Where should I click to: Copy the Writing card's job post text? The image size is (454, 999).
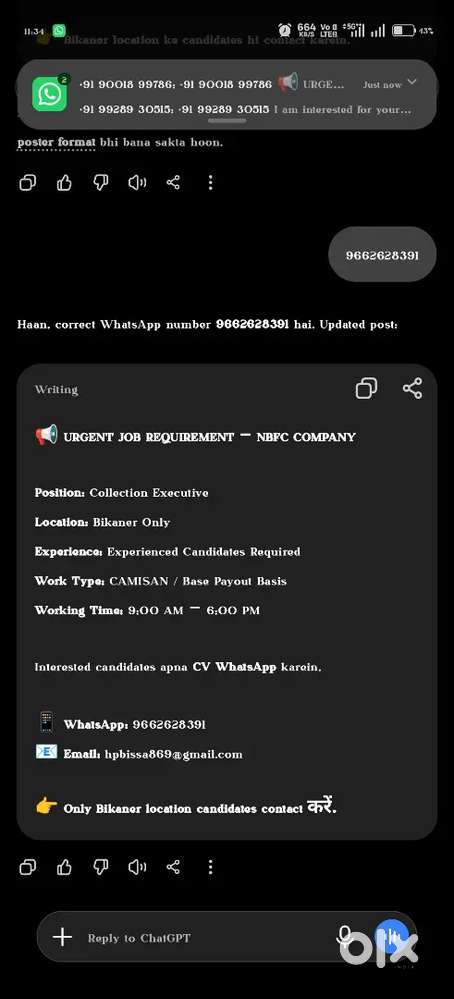(x=366, y=388)
